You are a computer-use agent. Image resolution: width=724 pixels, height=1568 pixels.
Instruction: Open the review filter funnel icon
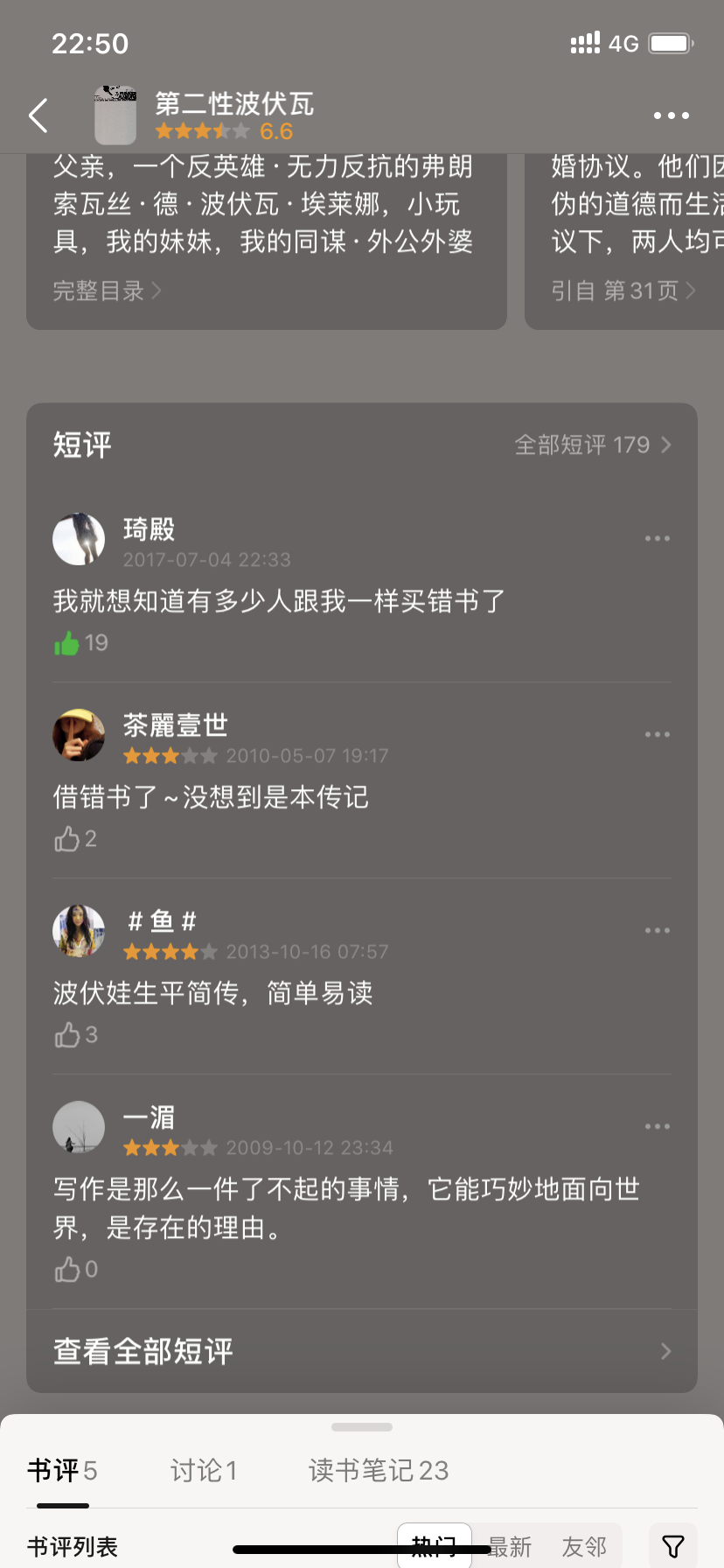[672, 1547]
